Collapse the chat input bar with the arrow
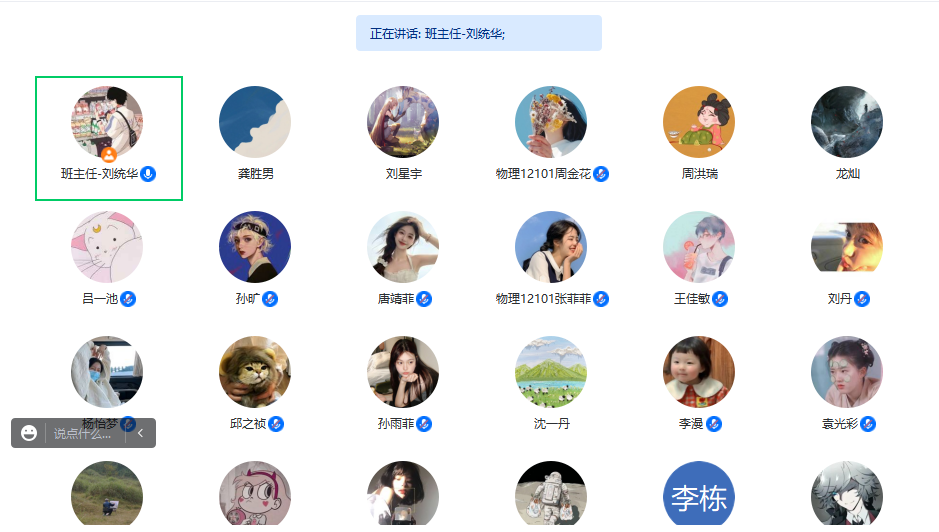 coord(141,433)
